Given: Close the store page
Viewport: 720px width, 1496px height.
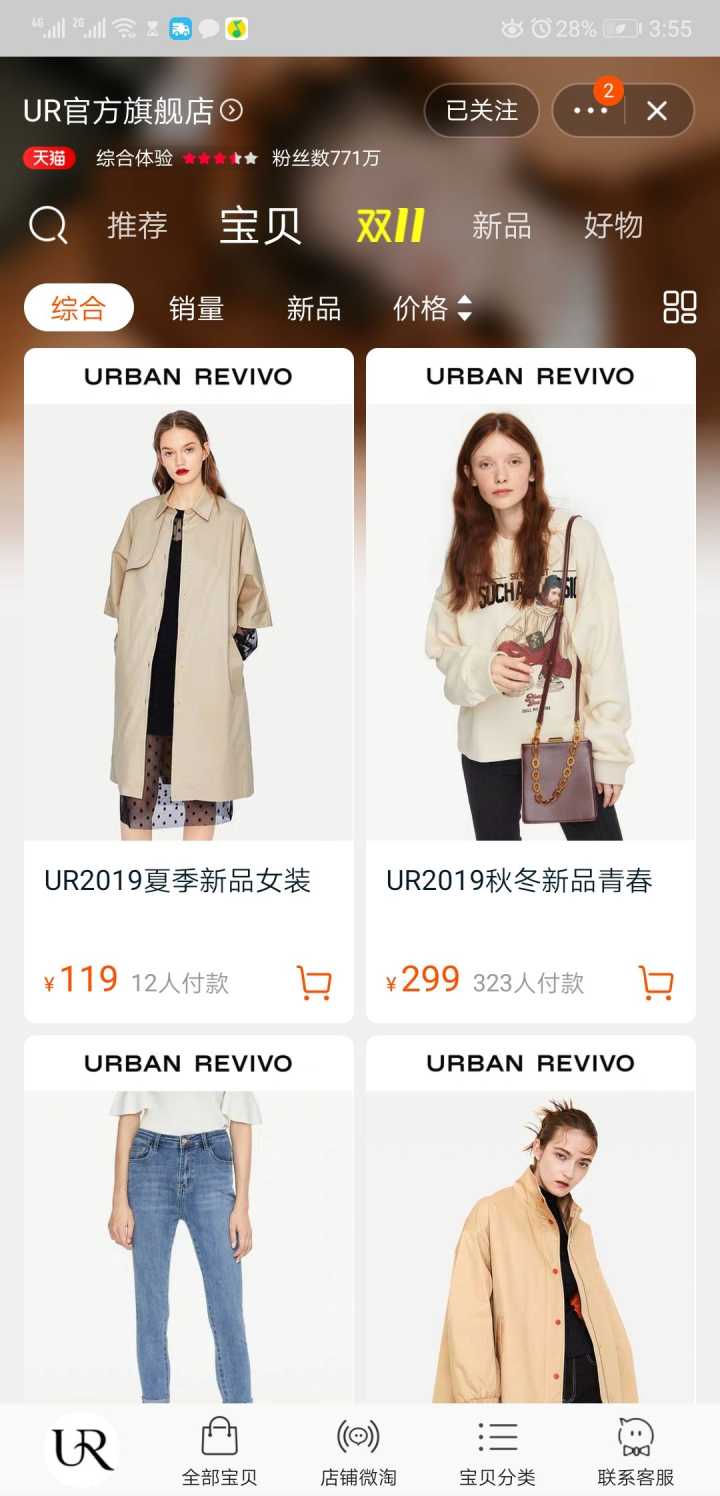Looking at the screenshot, I should pyautogui.click(x=657, y=111).
